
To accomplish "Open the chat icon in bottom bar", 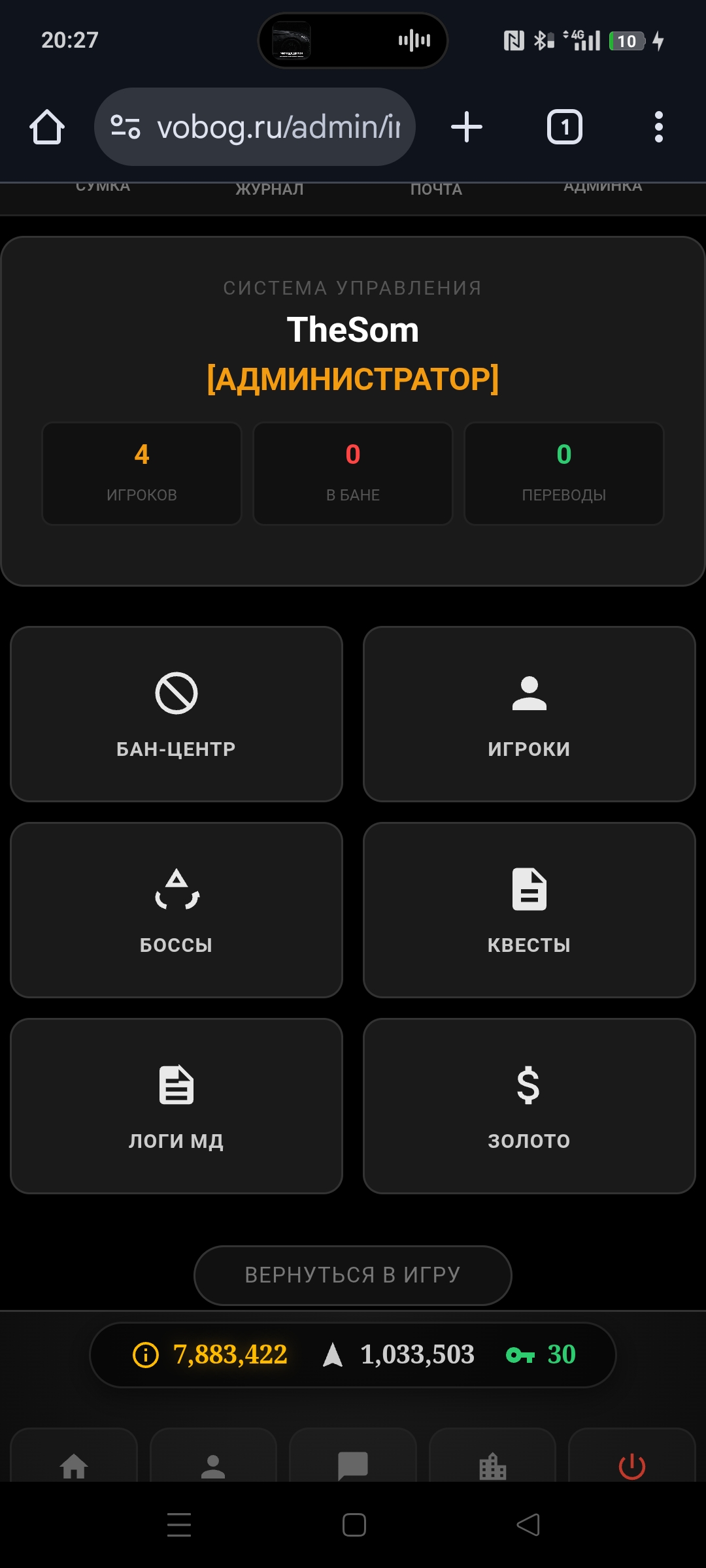I will tap(352, 1463).
